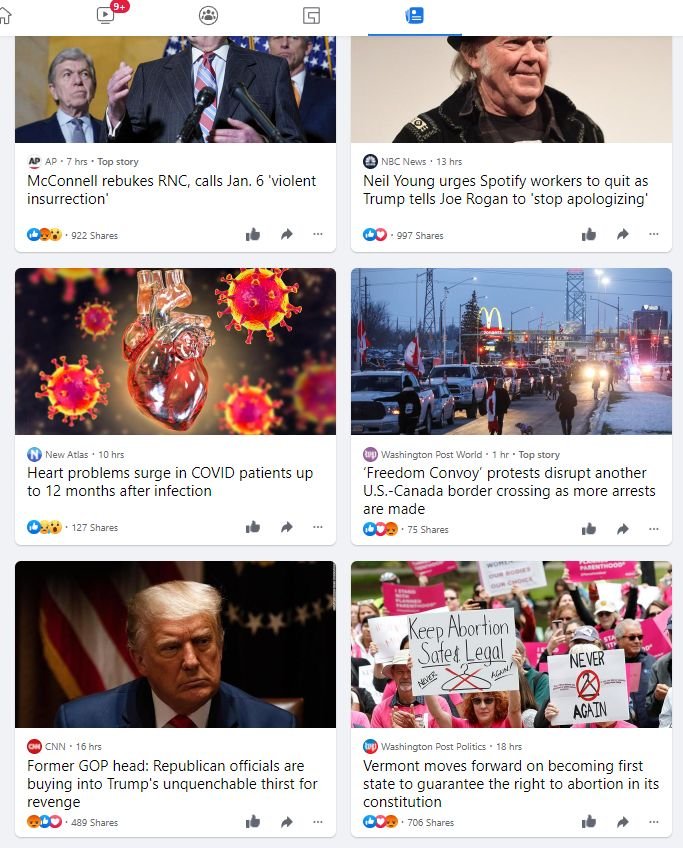
Task: Like the Former GOP head CNN story
Action: [x=253, y=822]
